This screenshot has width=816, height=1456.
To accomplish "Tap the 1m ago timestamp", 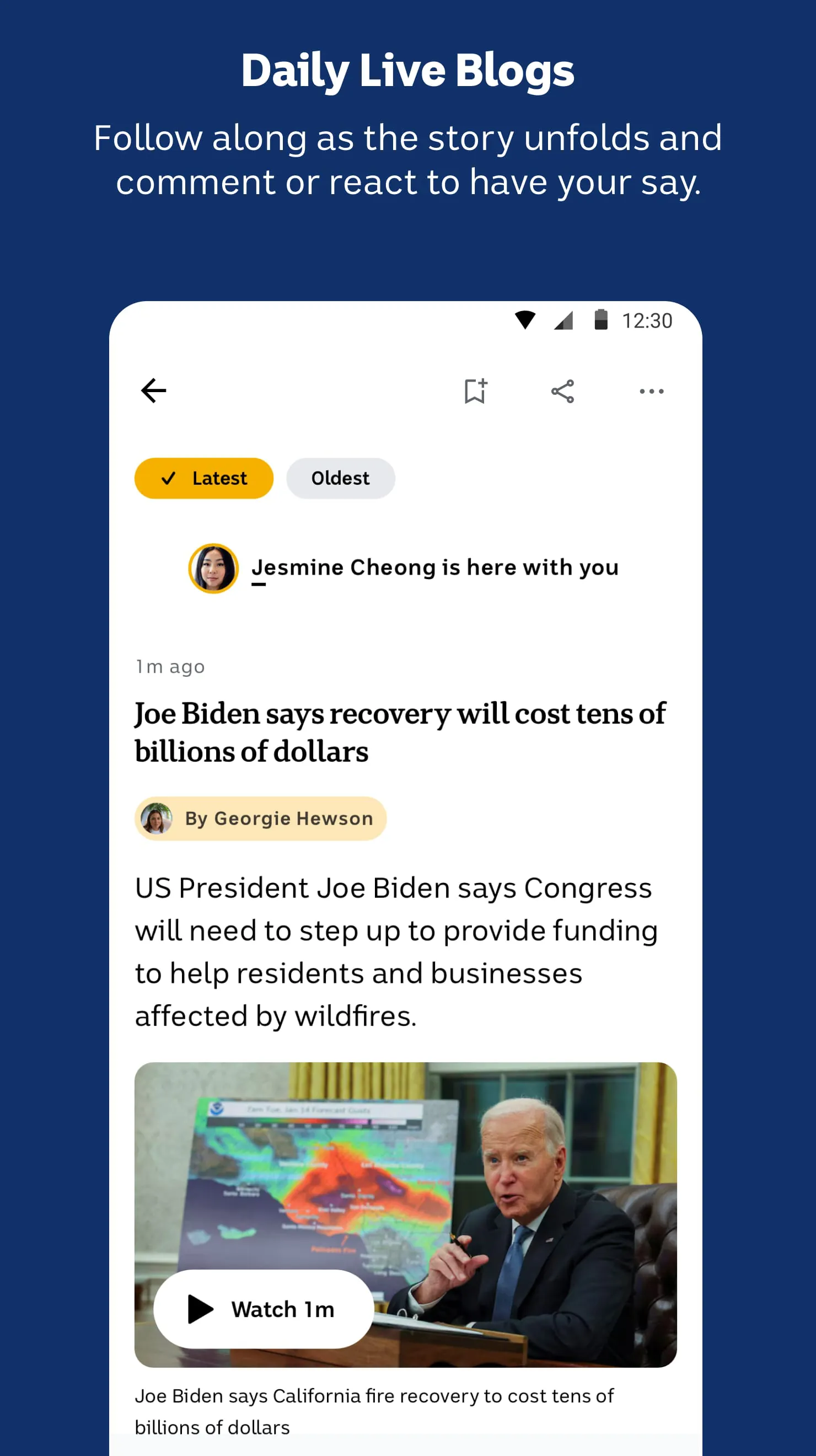I will 169,666.
